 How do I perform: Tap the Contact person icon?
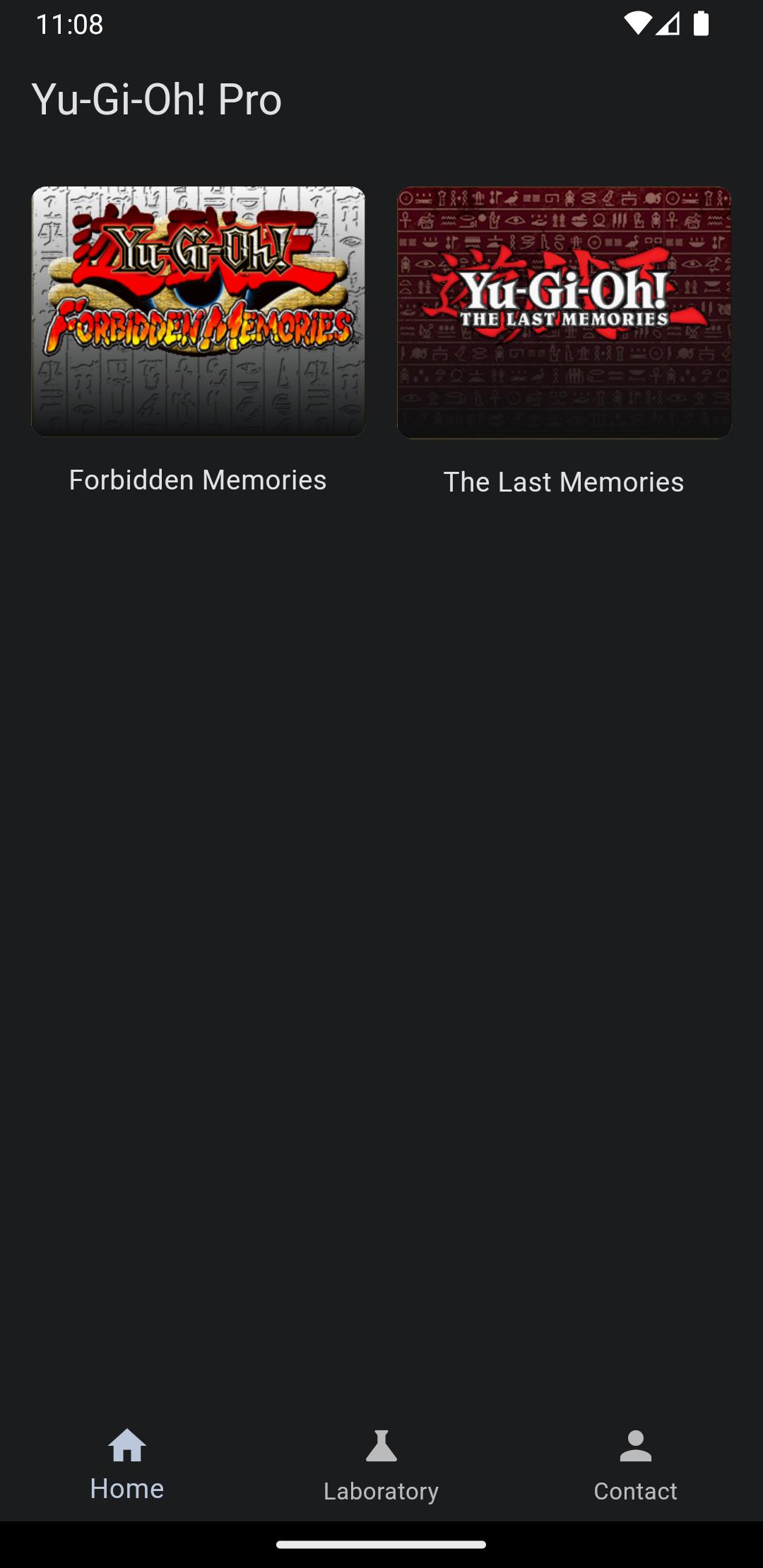pyautogui.click(x=634, y=1445)
